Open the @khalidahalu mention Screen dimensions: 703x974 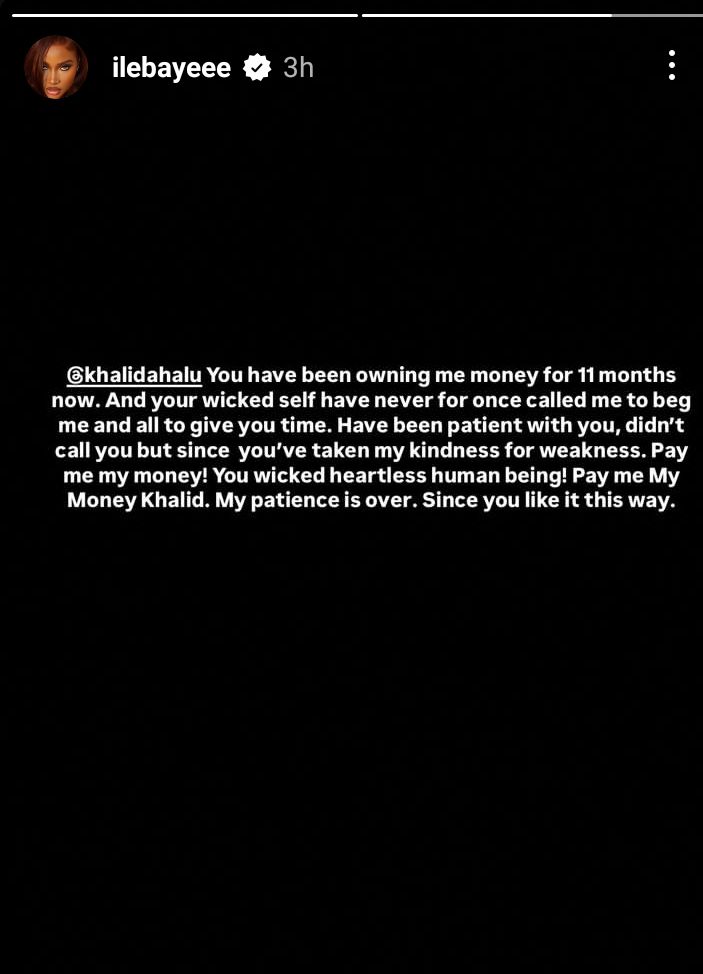coord(134,376)
